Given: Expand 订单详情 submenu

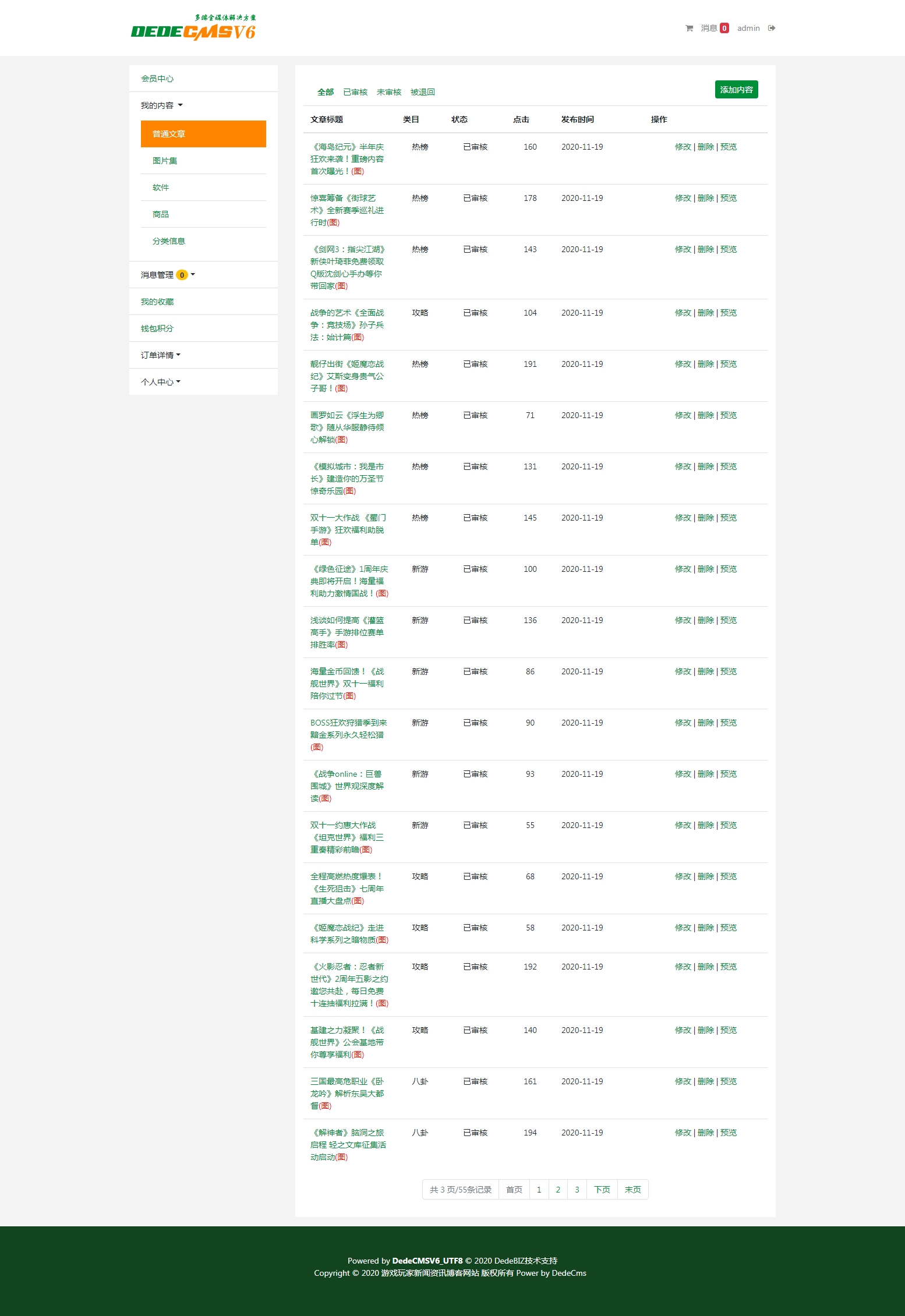Looking at the screenshot, I should (161, 355).
